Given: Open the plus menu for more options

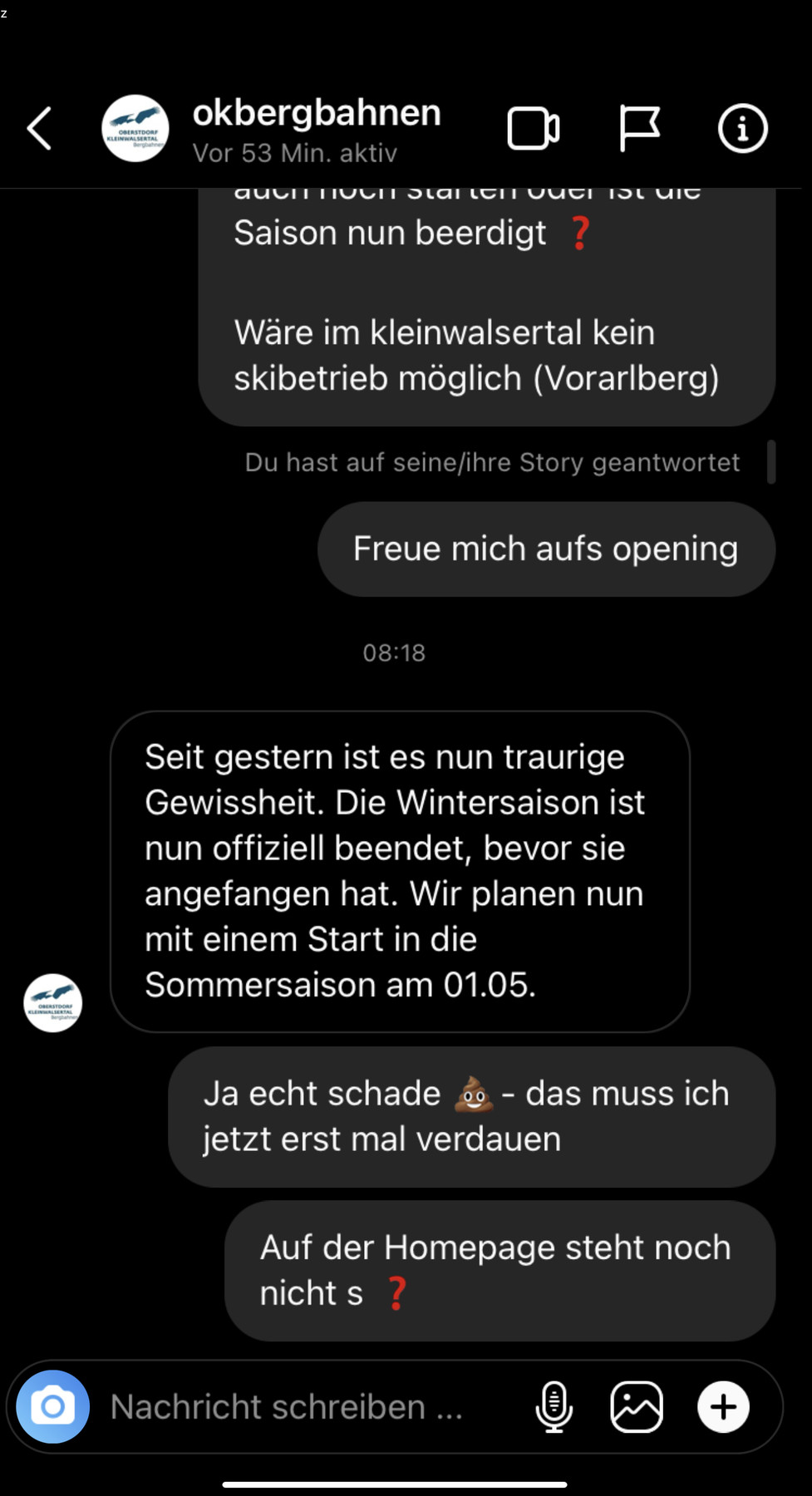Looking at the screenshot, I should click(x=723, y=1407).
